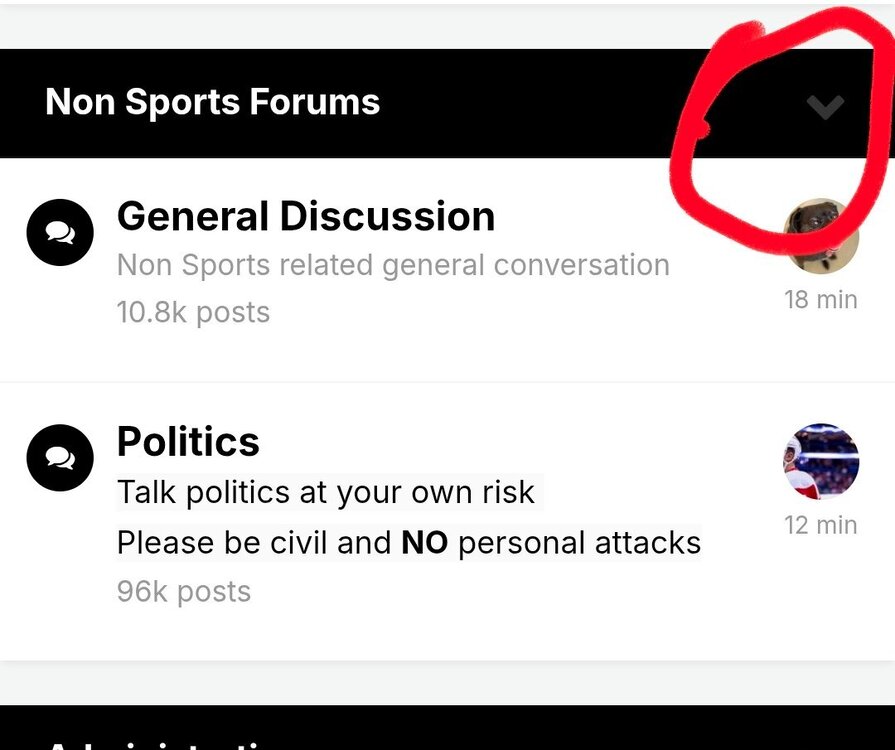This screenshot has width=895, height=750.
Task: Open the General Discussion forum
Action: pyautogui.click(x=305, y=217)
